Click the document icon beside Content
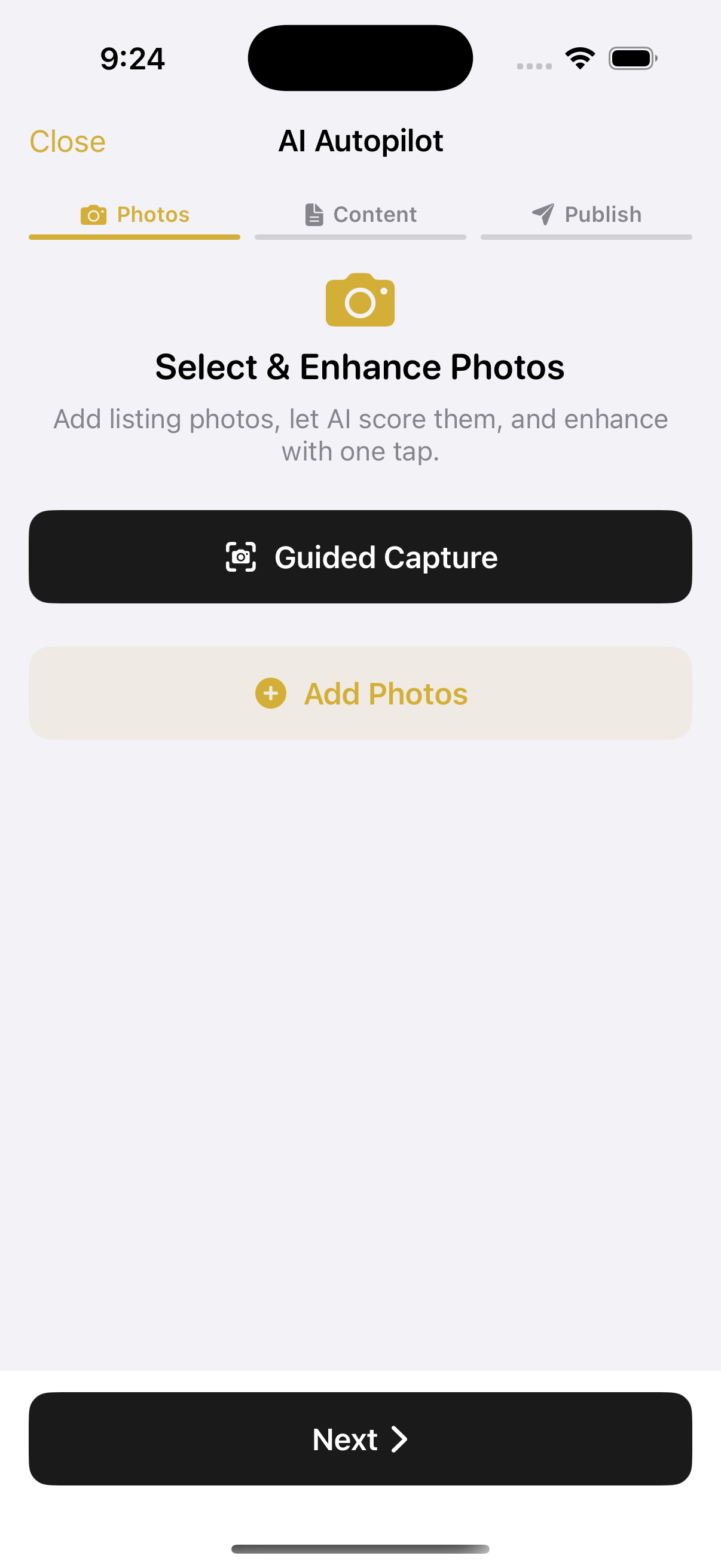Image resolution: width=721 pixels, height=1568 pixels. [x=313, y=214]
